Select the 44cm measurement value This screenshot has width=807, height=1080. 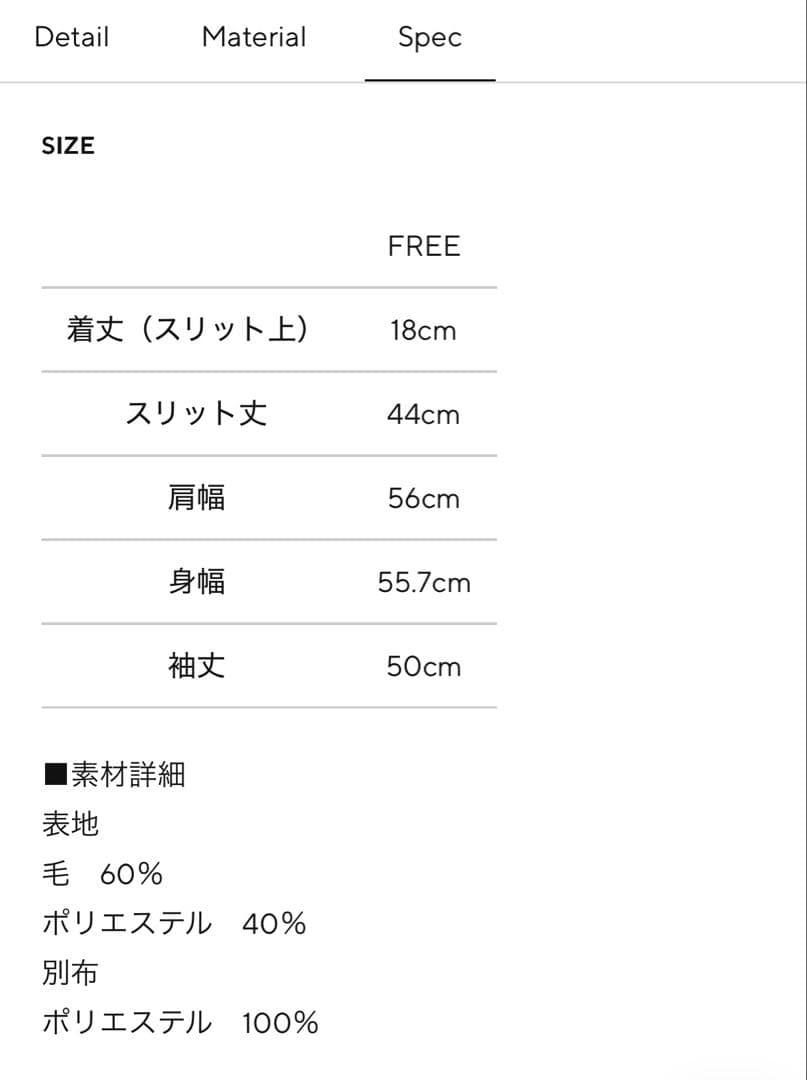click(x=424, y=414)
